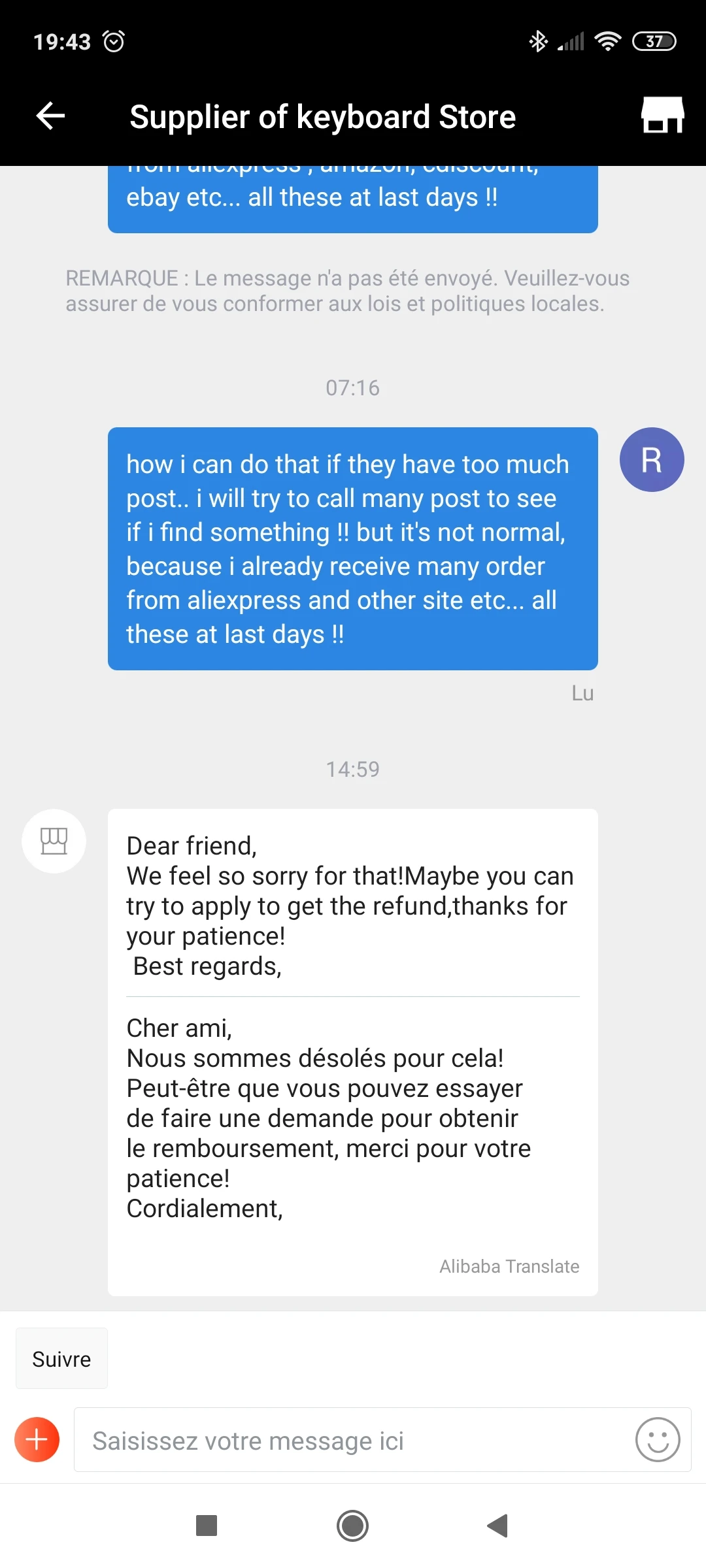Go to home via circle button
This screenshot has width=706, height=1568.
pos(352,1526)
